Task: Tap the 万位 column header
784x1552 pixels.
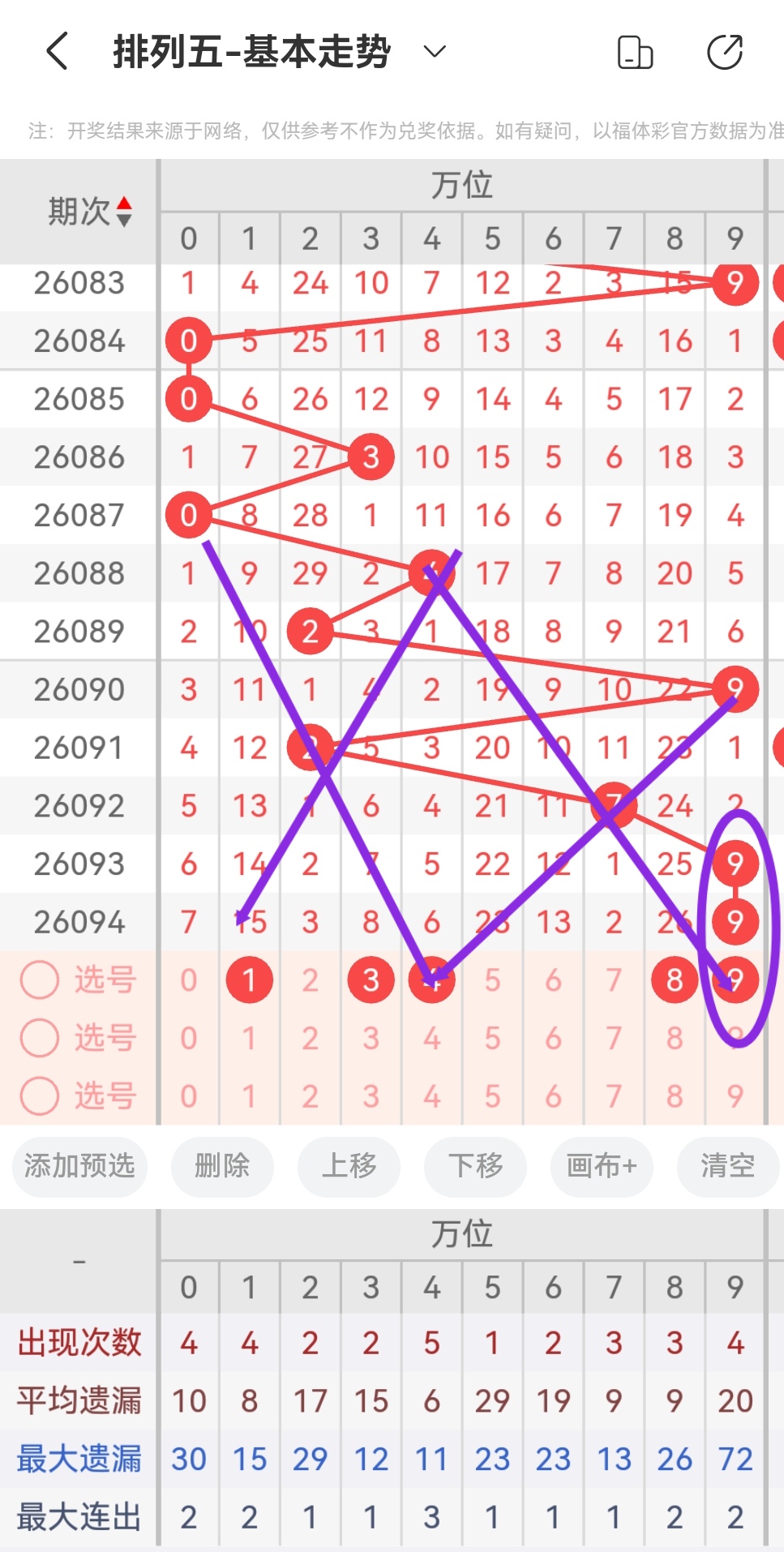Action: tap(463, 185)
